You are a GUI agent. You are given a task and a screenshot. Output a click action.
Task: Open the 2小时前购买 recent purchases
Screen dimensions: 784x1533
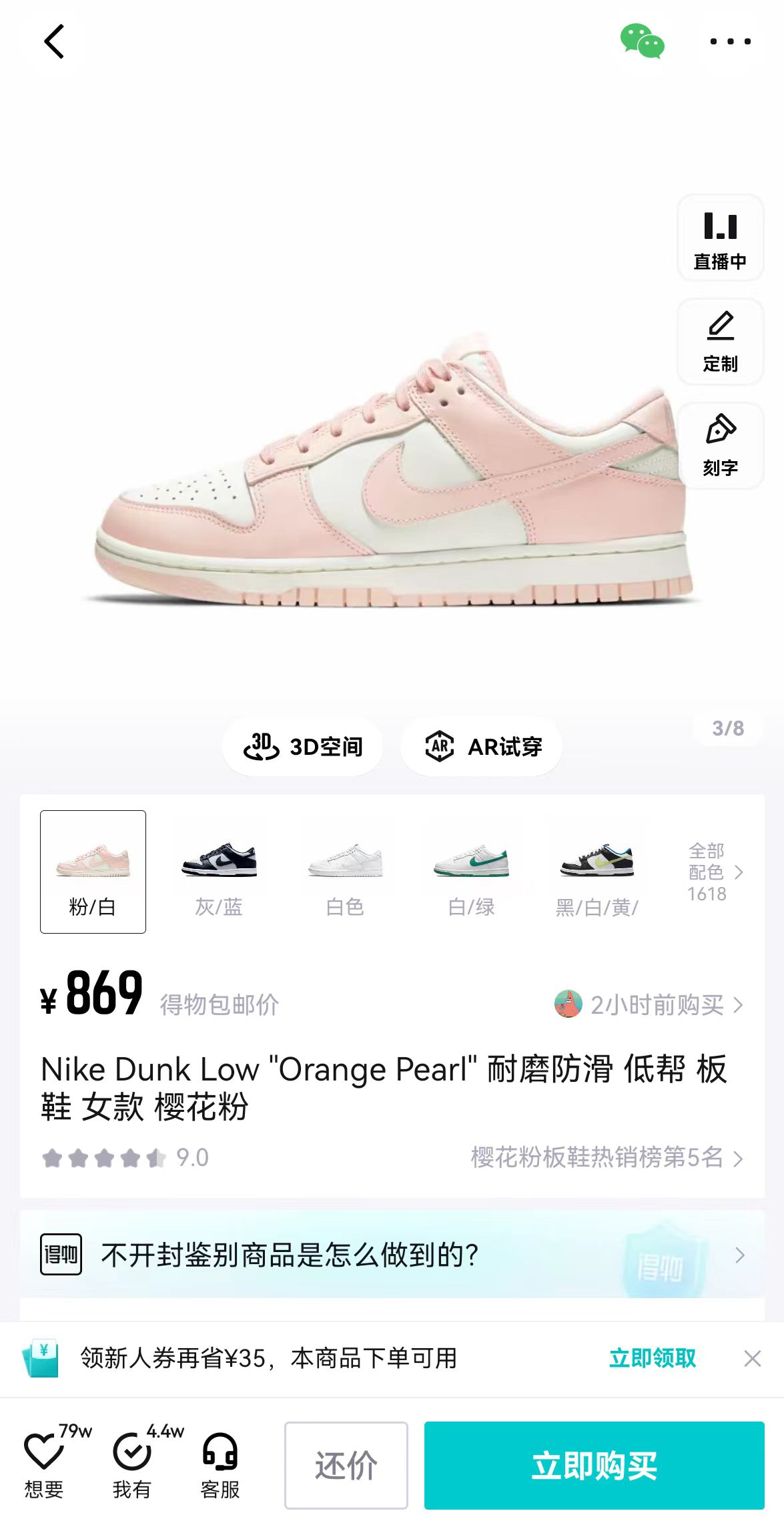(x=649, y=1004)
